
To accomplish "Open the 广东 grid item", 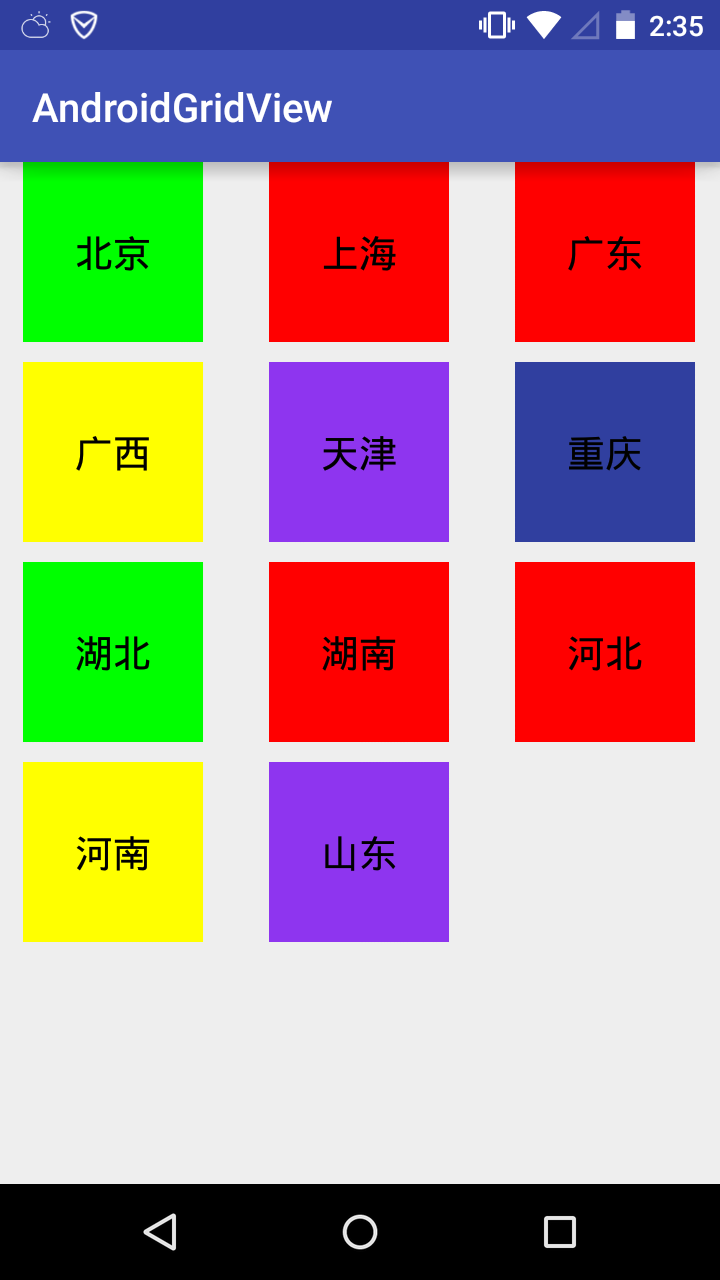I will [605, 252].
